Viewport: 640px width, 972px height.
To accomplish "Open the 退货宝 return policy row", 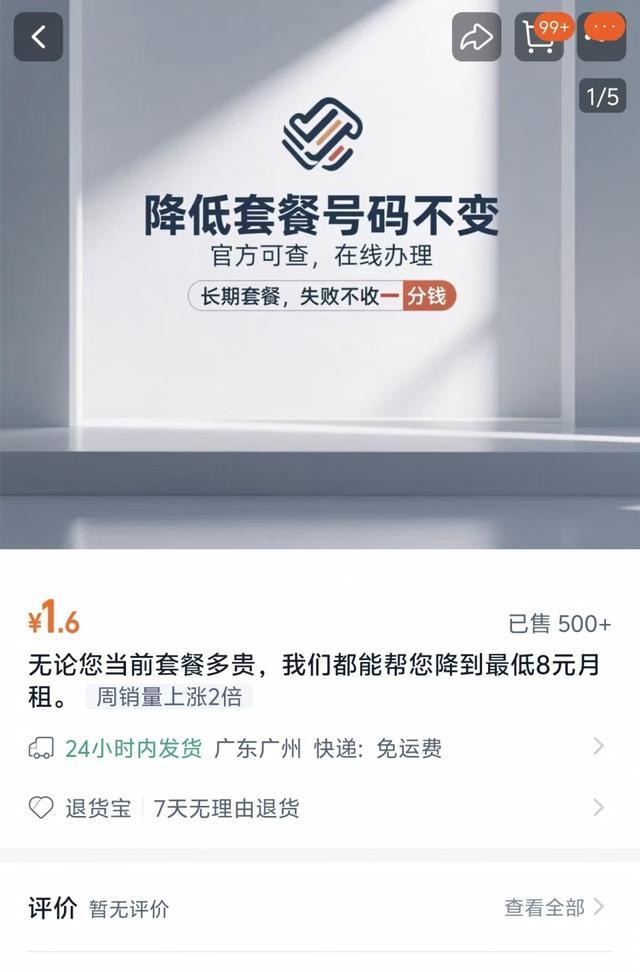I will coord(318,808).
